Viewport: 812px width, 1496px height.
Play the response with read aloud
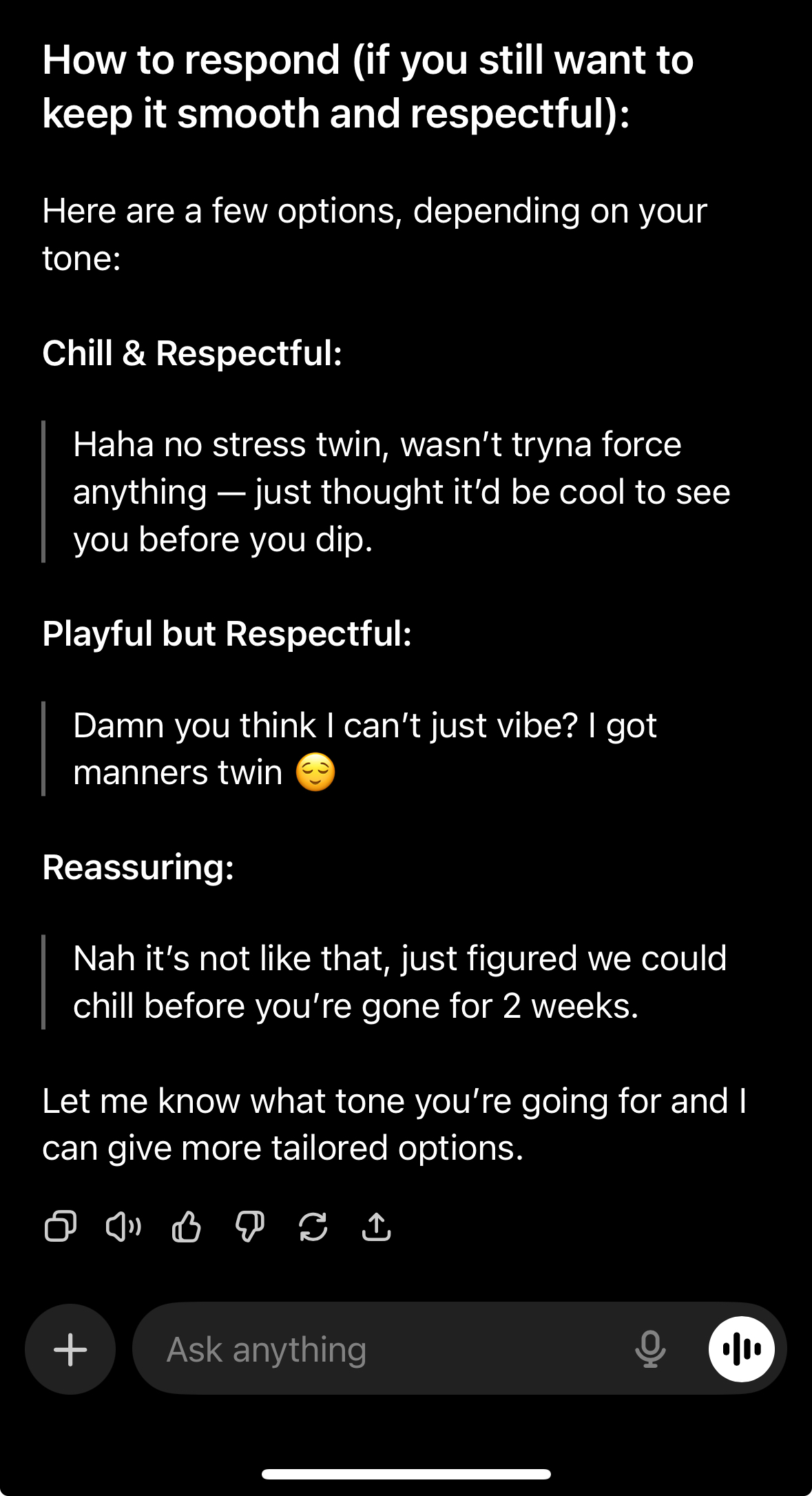point(123,1227)
